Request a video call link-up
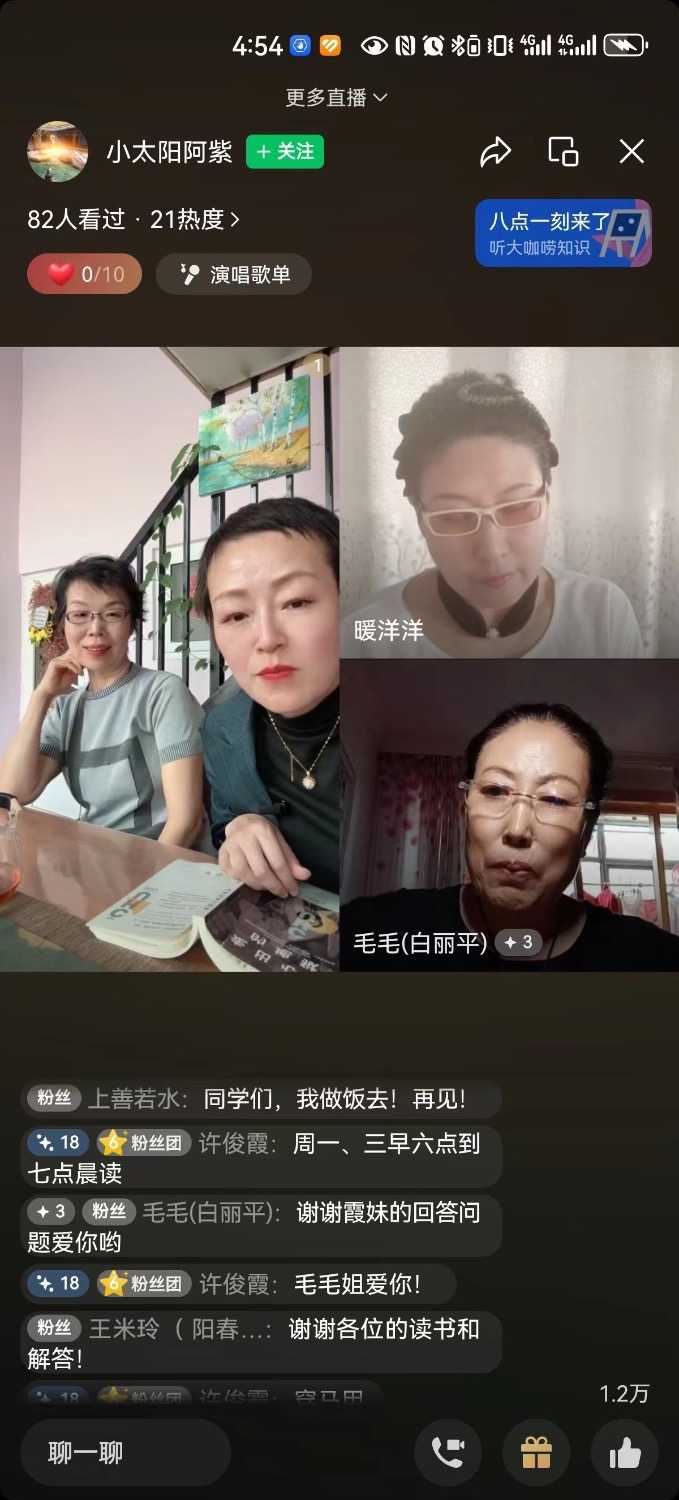679x1500 pixels. [x=447, y=1452]
